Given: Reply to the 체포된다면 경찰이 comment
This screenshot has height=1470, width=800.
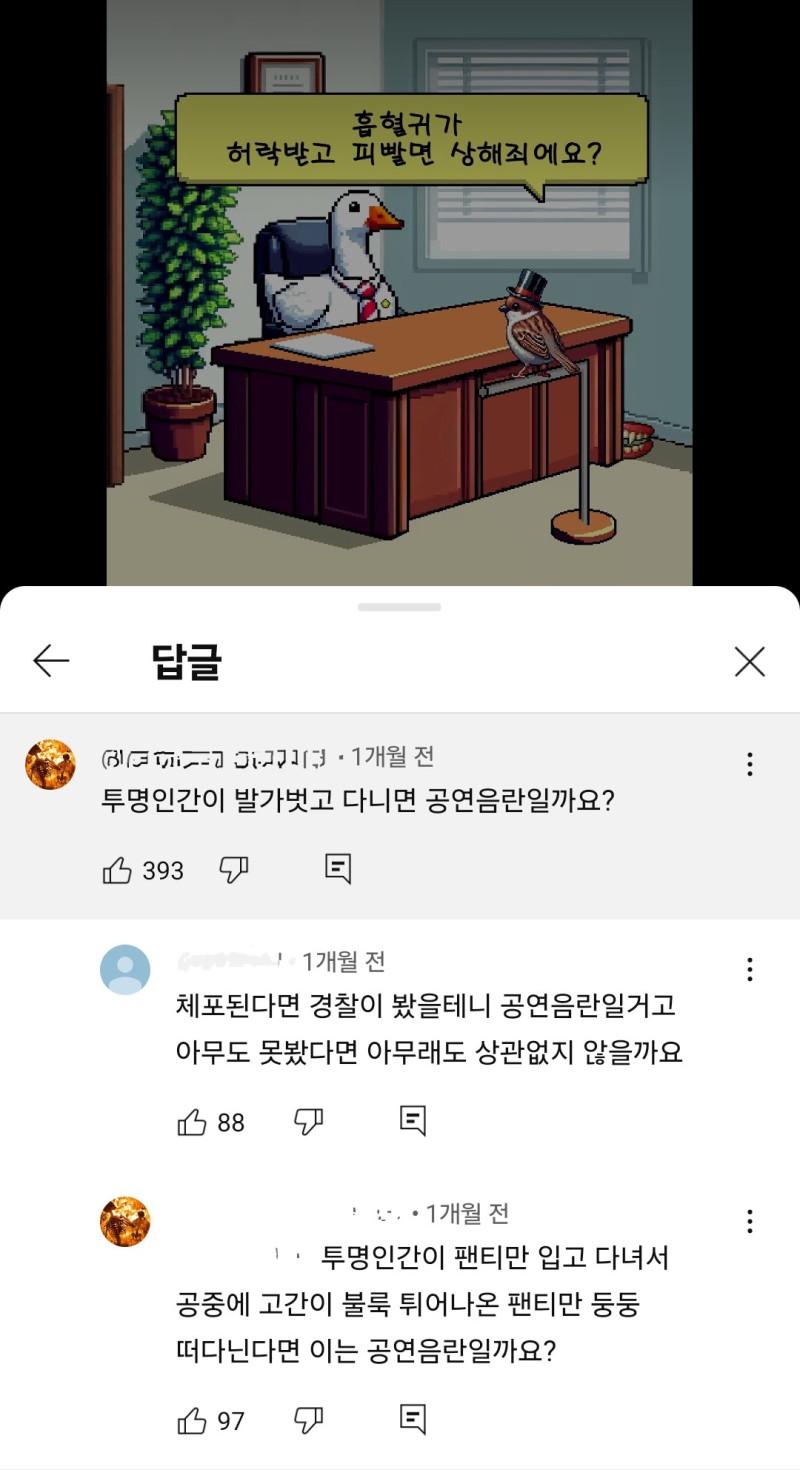Looking at the screenshot, I should (413, 1121).
